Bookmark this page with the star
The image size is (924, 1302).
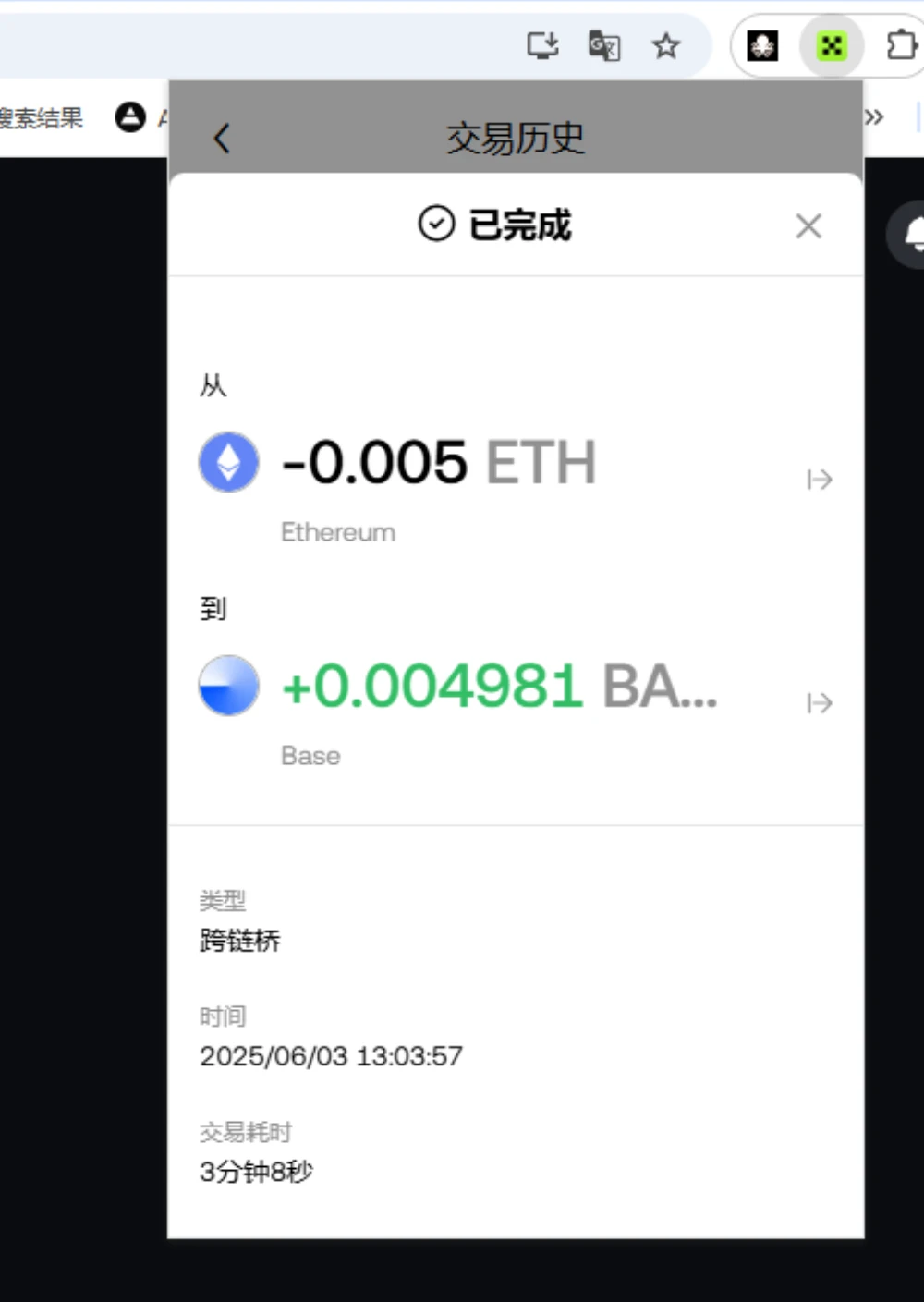665,45
